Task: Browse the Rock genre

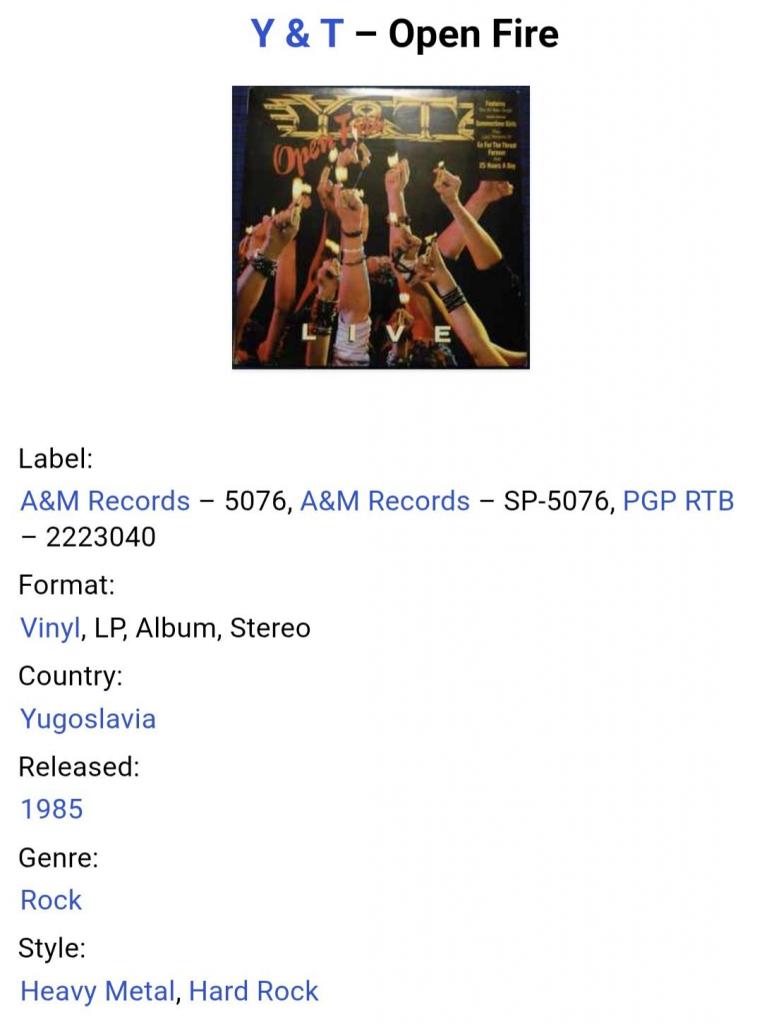Action: [x=51, y=900]
